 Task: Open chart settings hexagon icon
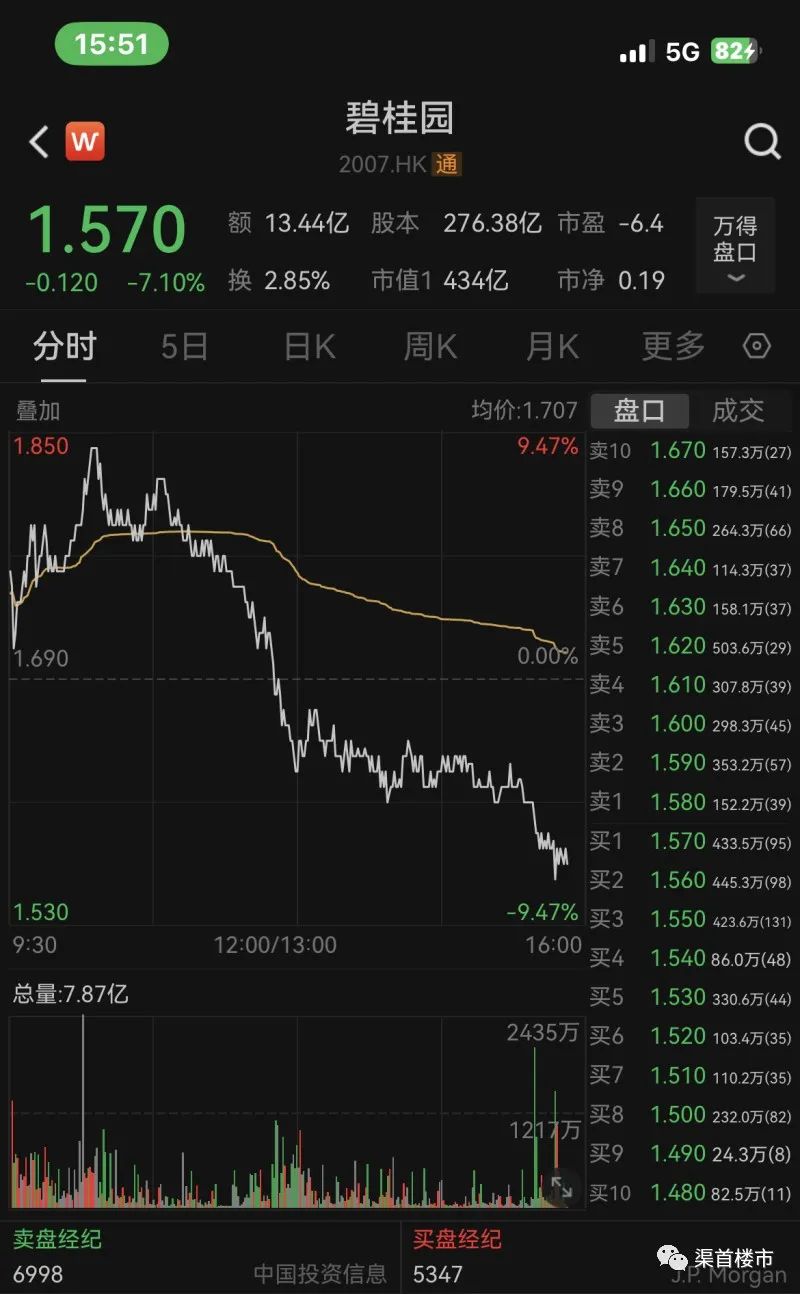[x=757, y=346]
